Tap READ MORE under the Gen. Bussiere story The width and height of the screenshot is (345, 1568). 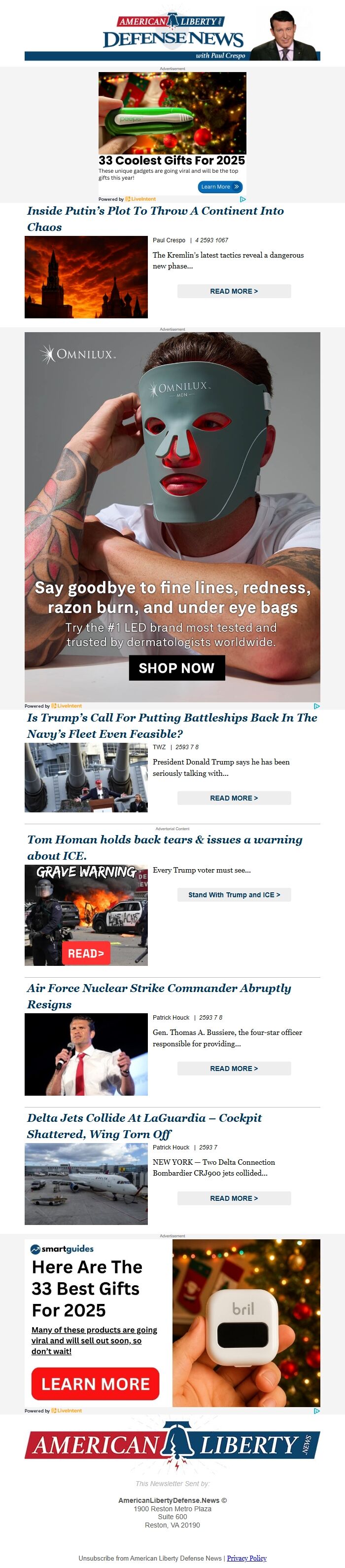[234, 1068]
